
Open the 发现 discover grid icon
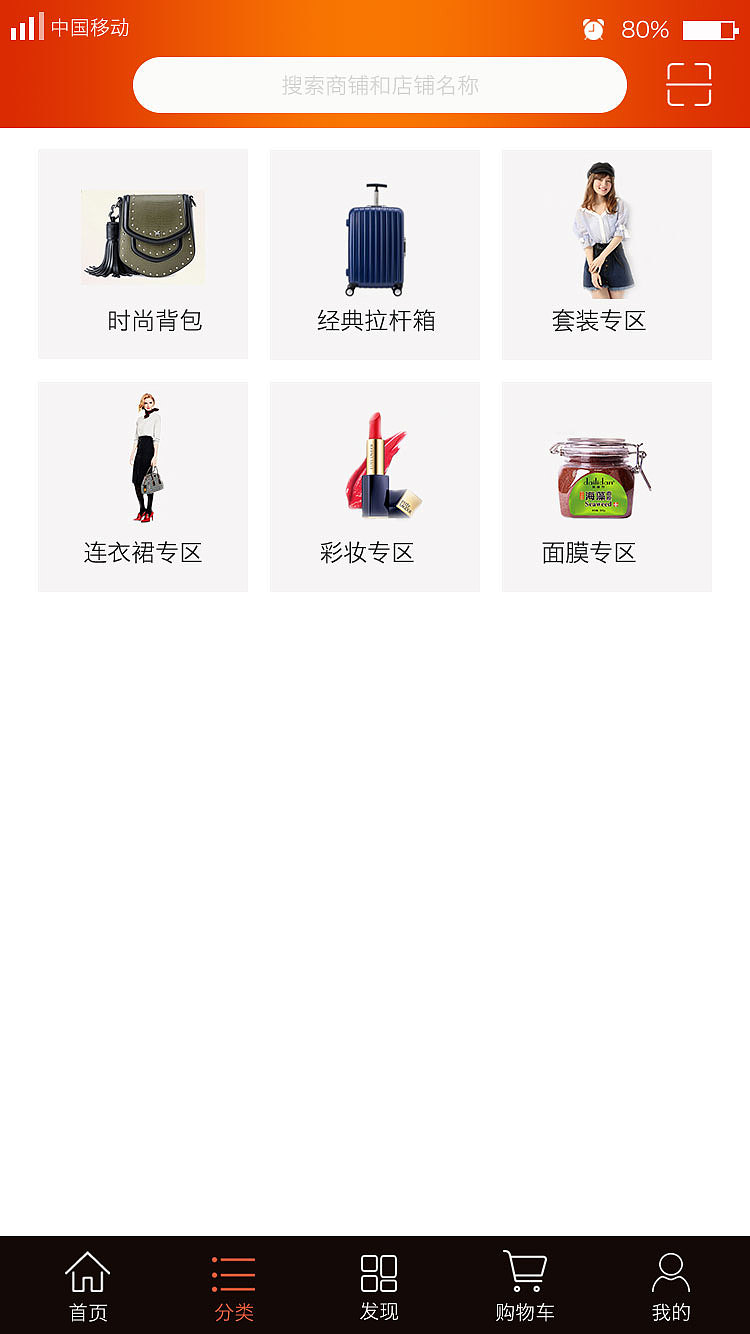click(x=379, y=1270)
